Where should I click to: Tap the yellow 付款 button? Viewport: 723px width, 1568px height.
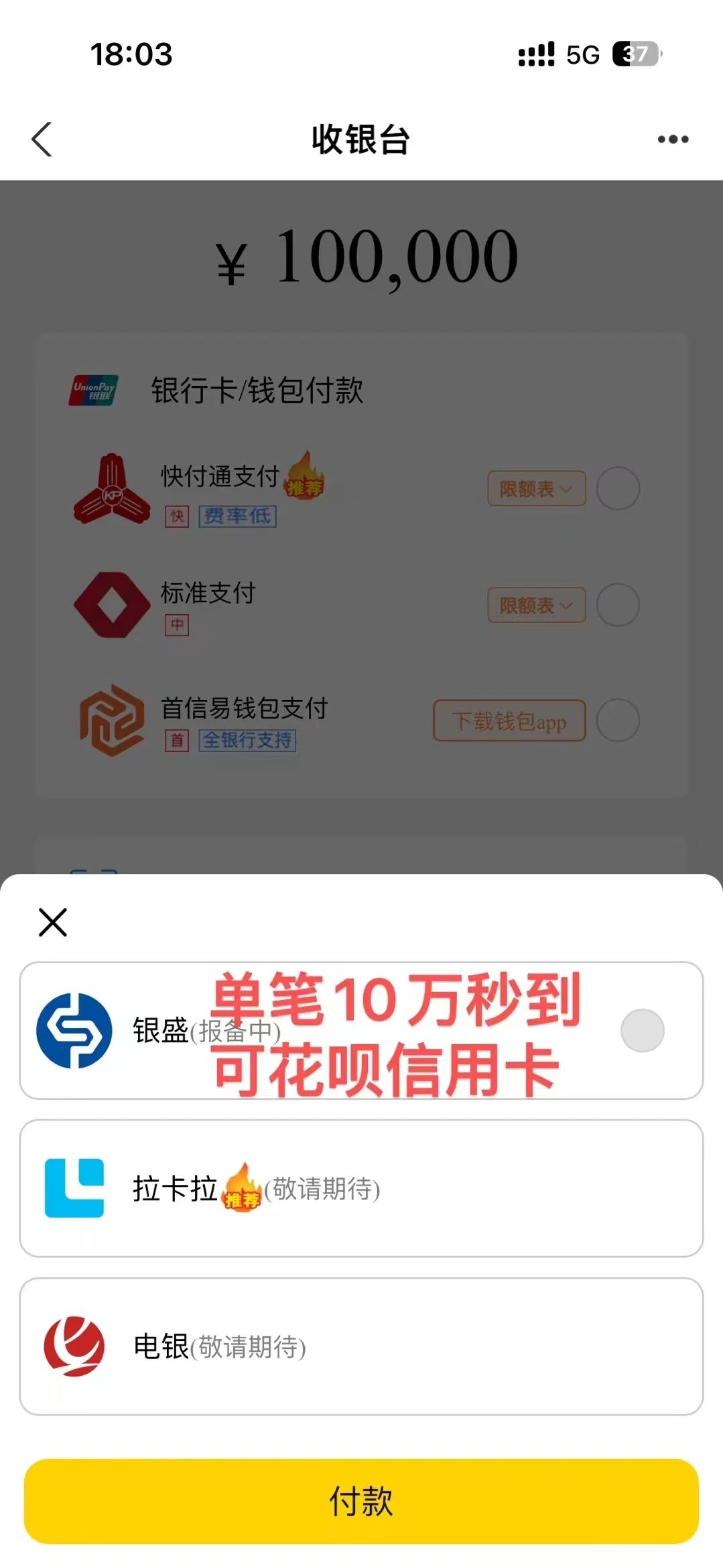click(x=361, y=1501)
